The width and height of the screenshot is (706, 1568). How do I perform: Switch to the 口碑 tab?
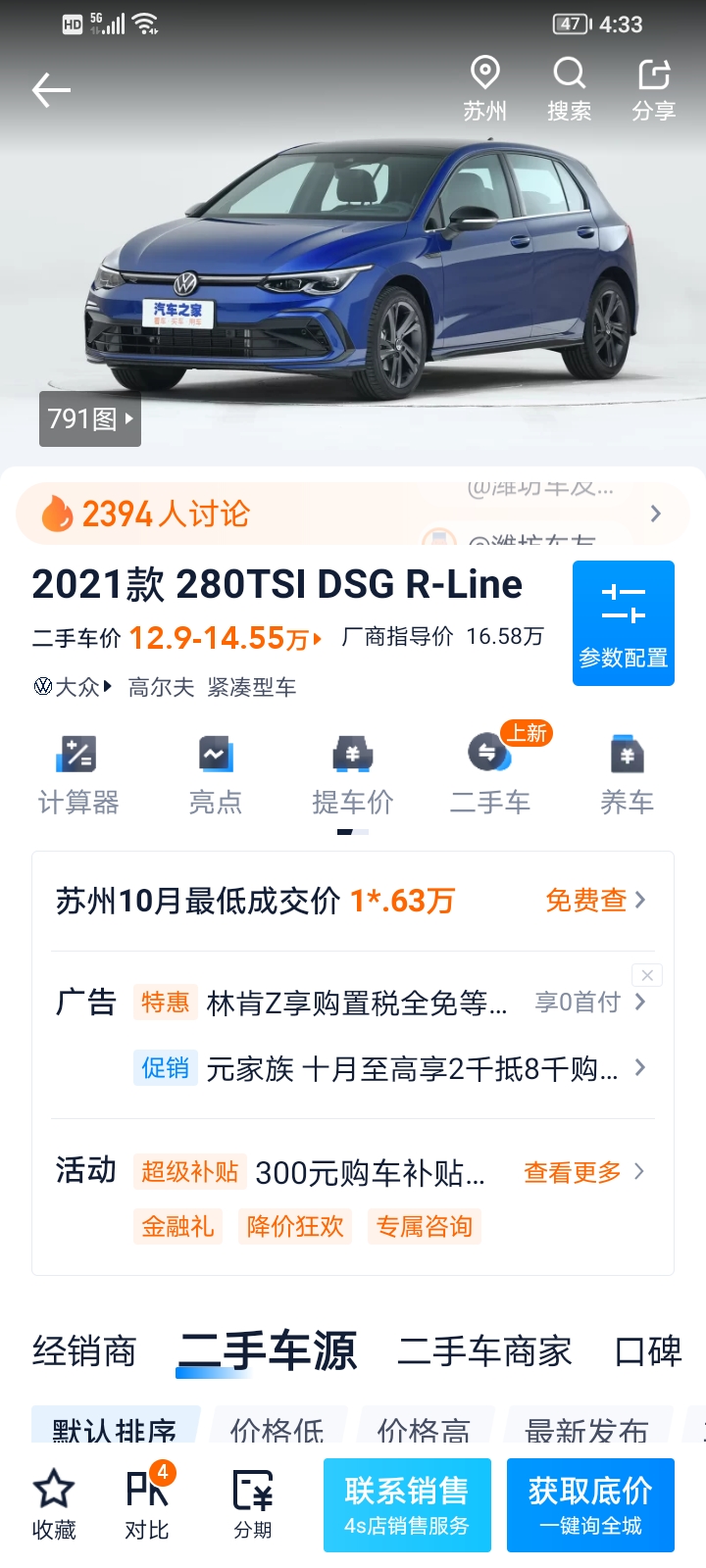pos(647,1351)
